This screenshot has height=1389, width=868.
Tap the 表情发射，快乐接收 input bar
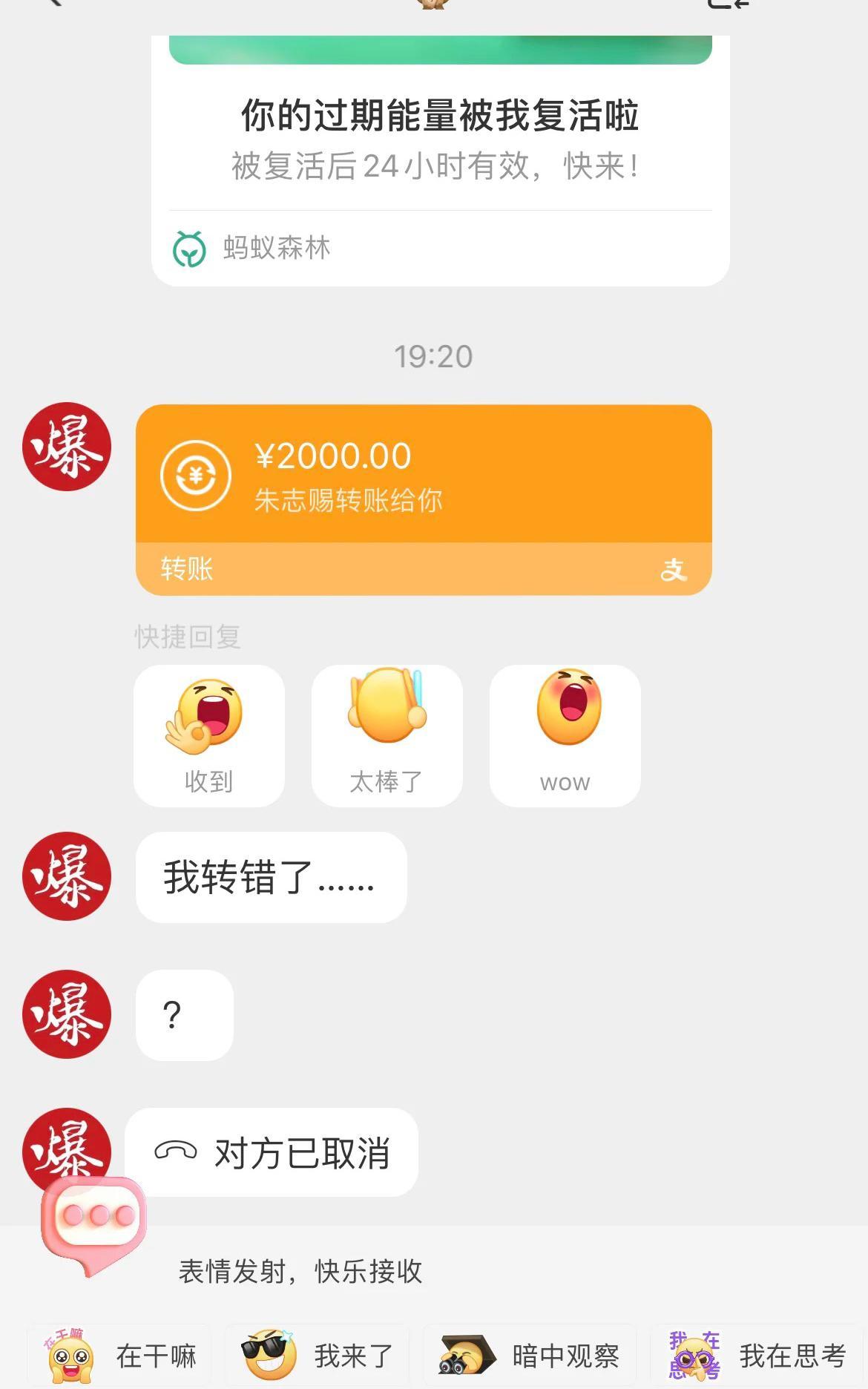click(371, 1271)
